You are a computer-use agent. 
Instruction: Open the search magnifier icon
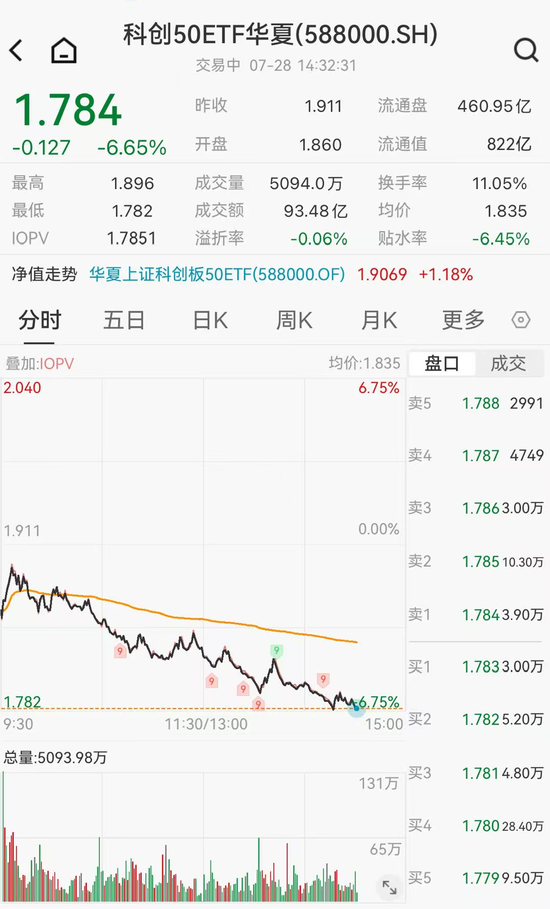[526, 50]
